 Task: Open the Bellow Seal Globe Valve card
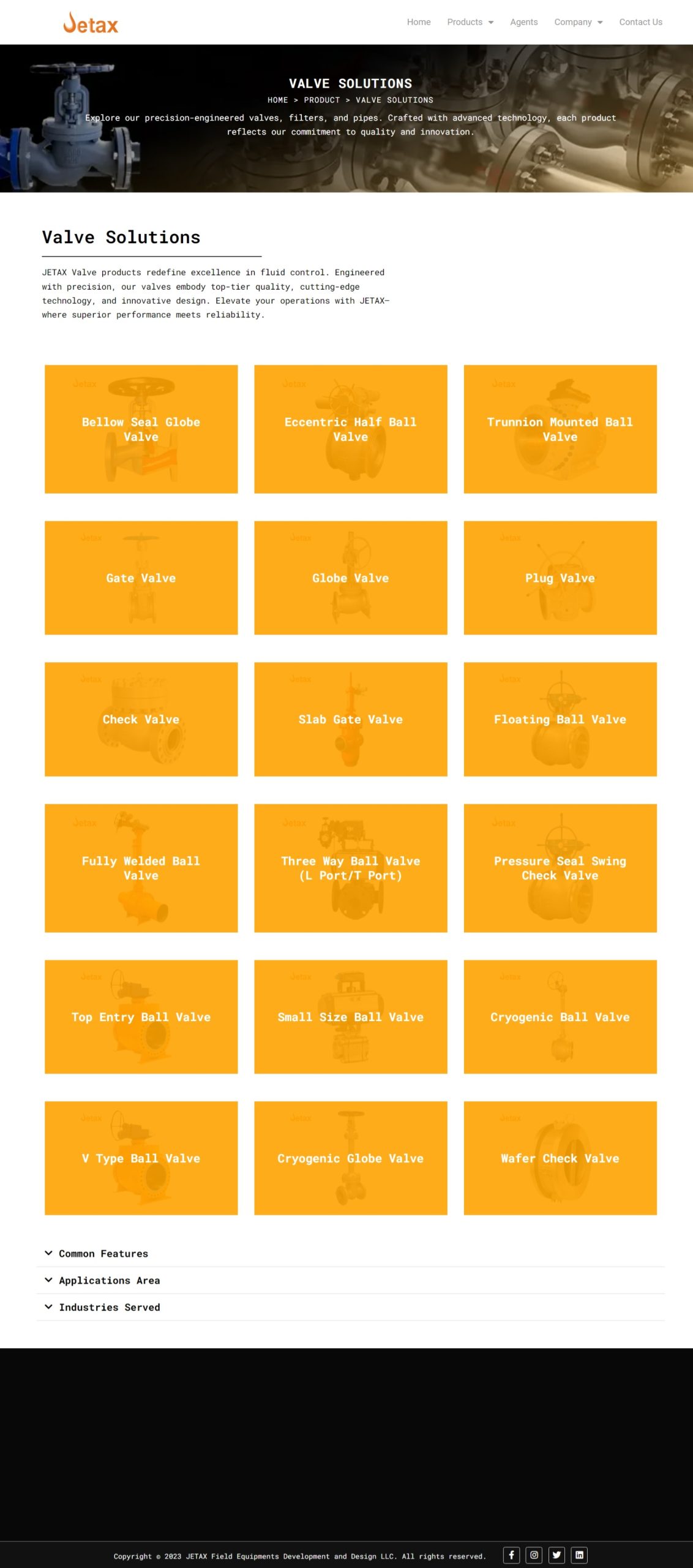click(141, 429)
